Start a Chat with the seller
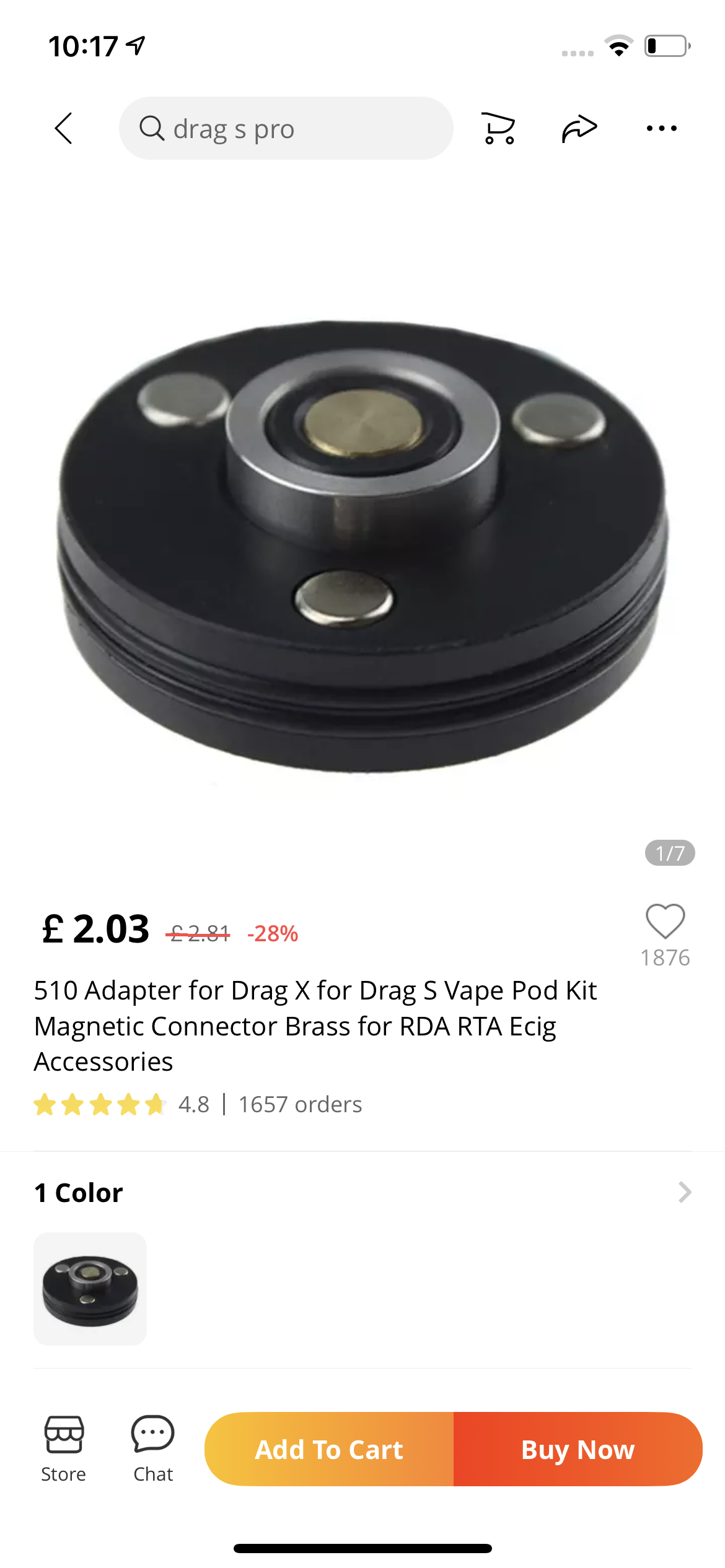The width and height of the screenshot is (725, 1568). pyautogui.click(x=152, y=1448)
